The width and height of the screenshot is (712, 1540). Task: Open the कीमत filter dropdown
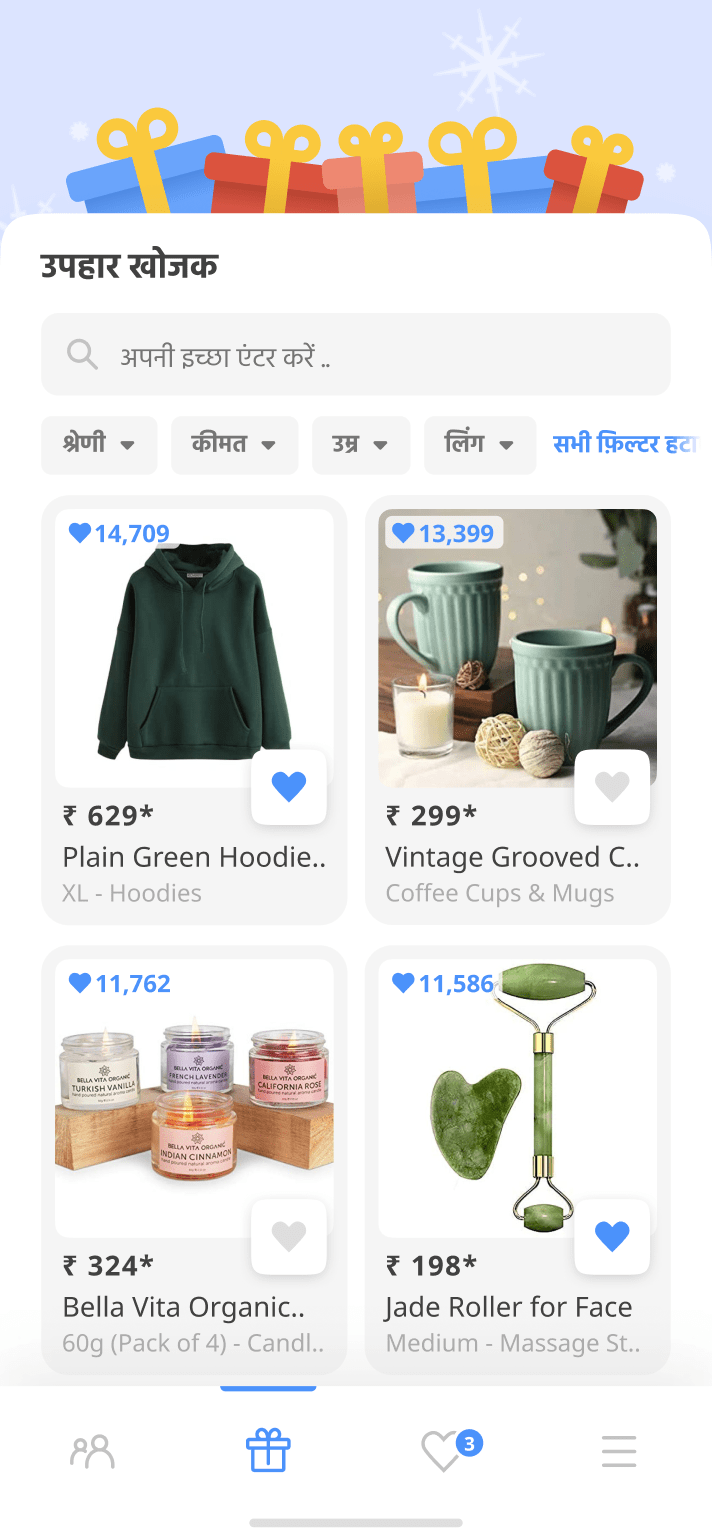click(x=235, y=445)
